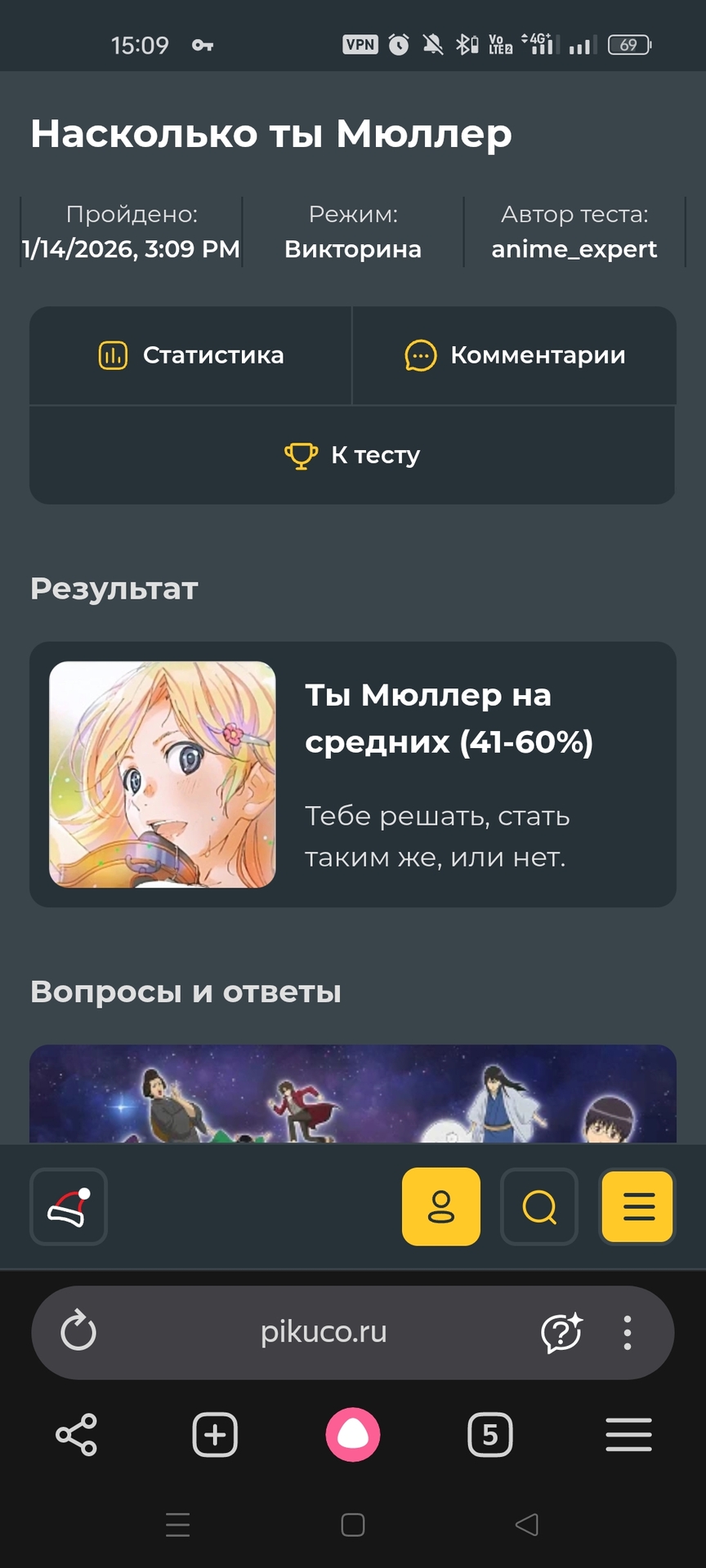Open the three-dot browser options
Viewport: 706px width, 1568px height.
[628, 1332]
